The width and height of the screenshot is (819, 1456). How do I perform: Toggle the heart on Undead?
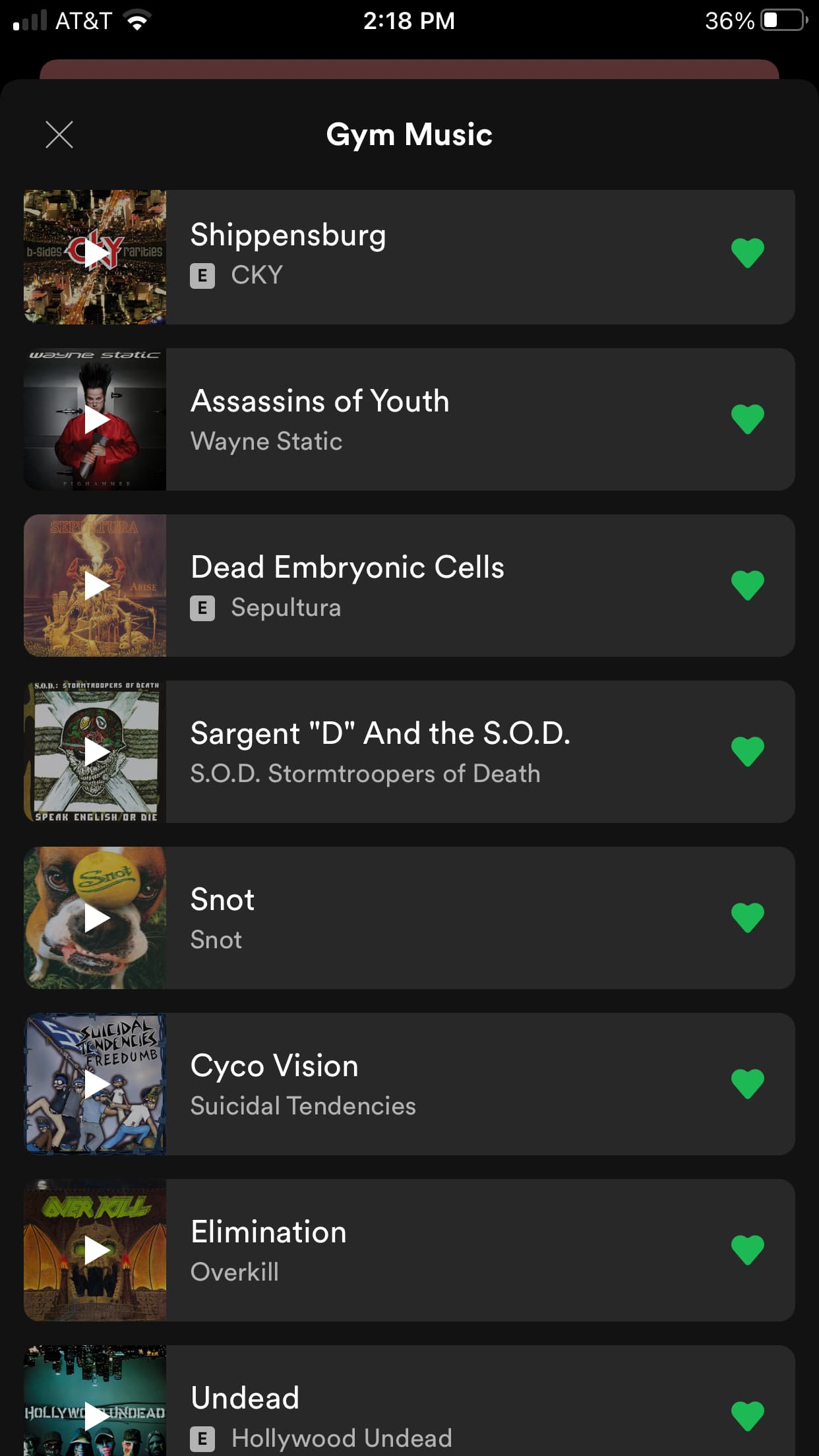tap(747, 1416)
